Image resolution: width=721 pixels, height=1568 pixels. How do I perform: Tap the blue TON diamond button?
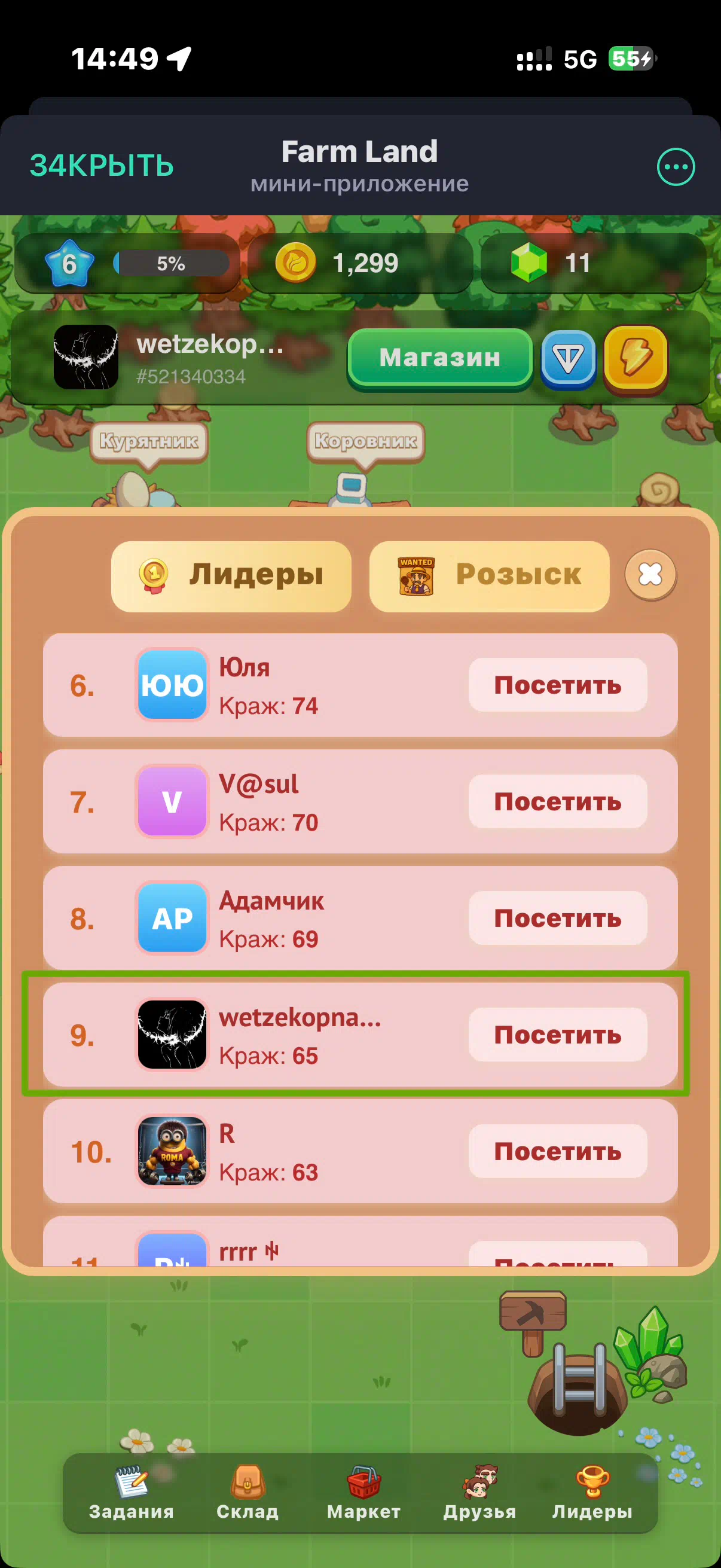tap(569, 359)
